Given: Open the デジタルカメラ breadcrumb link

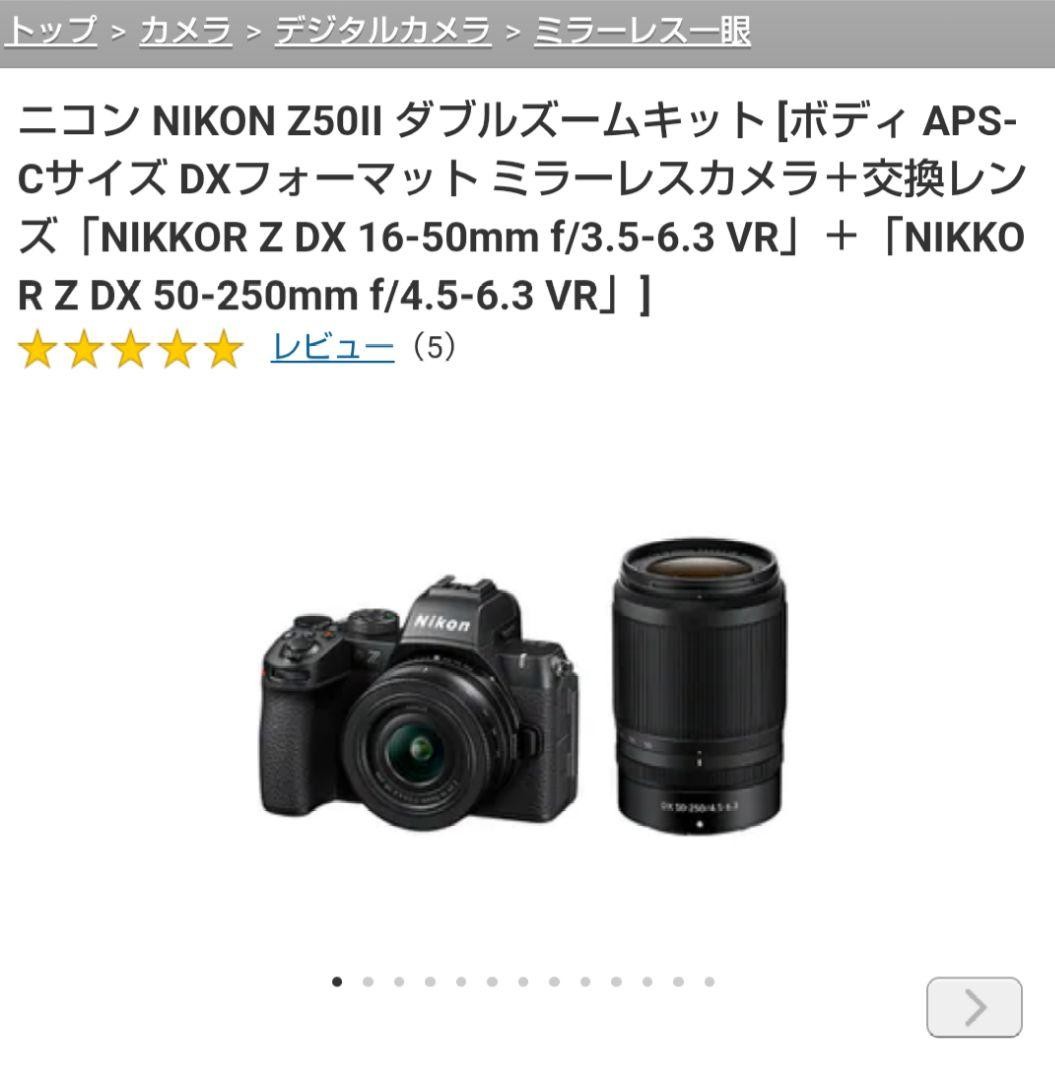Looking at the screenshot, I should tap(383, 31).
